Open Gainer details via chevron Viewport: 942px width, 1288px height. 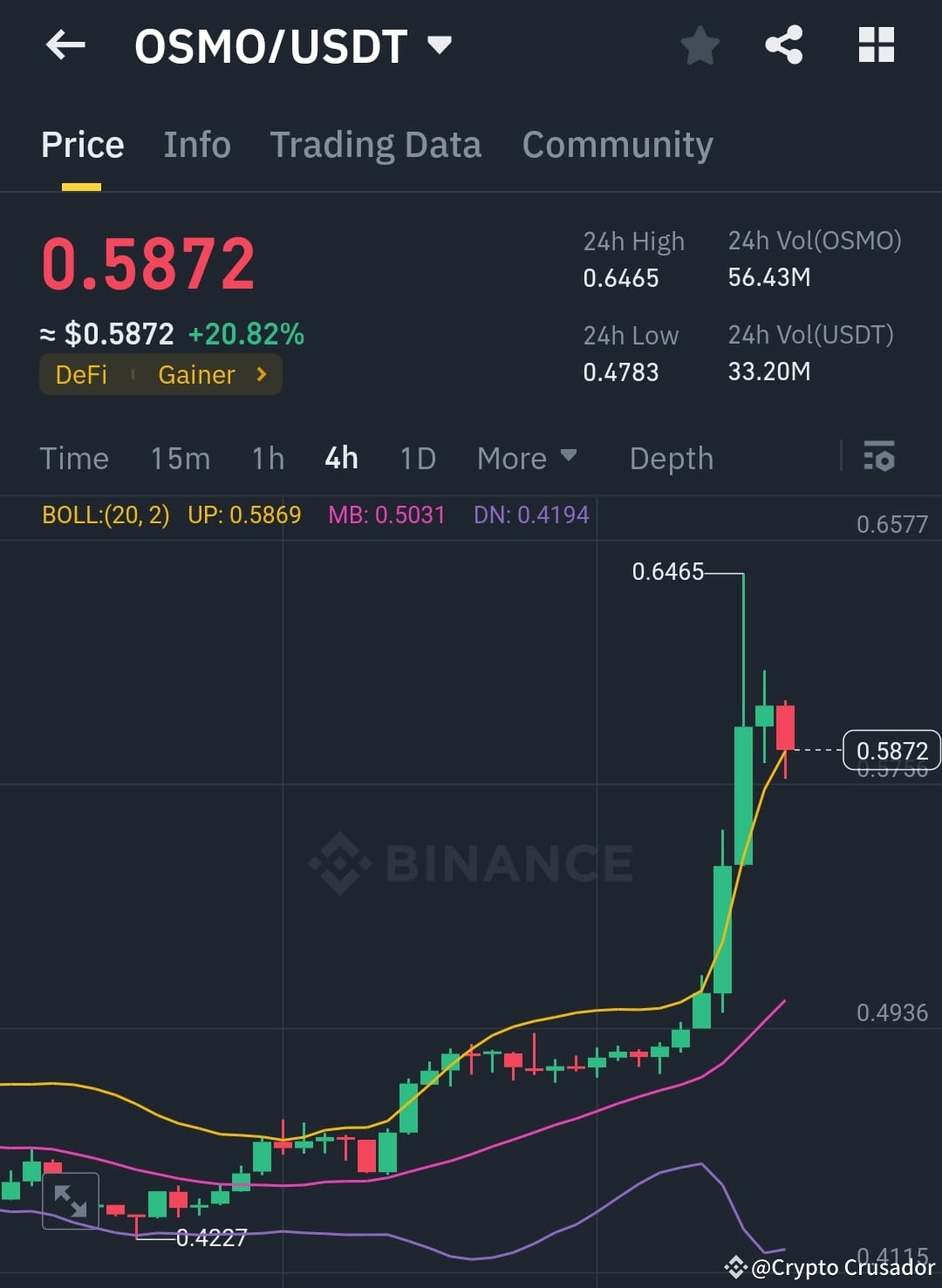point(261,374)
